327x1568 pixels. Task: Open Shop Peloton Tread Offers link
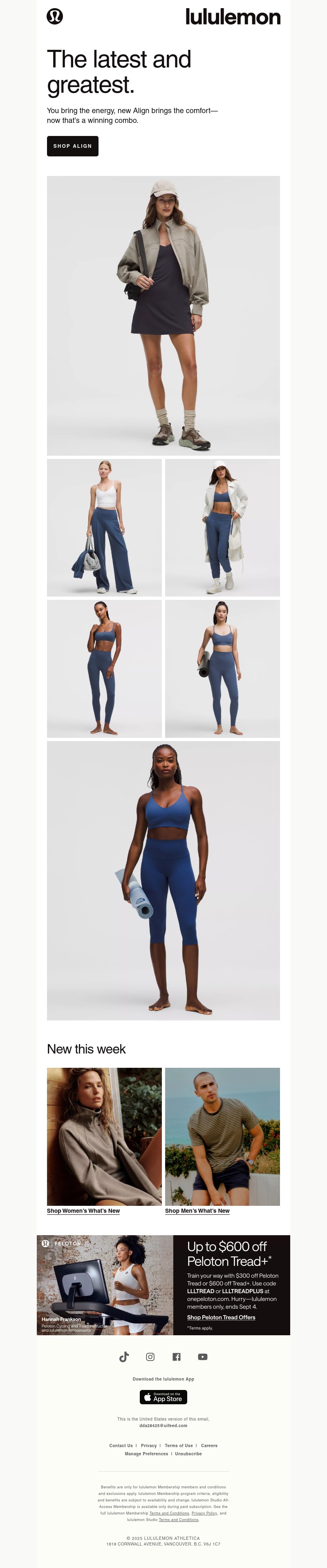221,1317
